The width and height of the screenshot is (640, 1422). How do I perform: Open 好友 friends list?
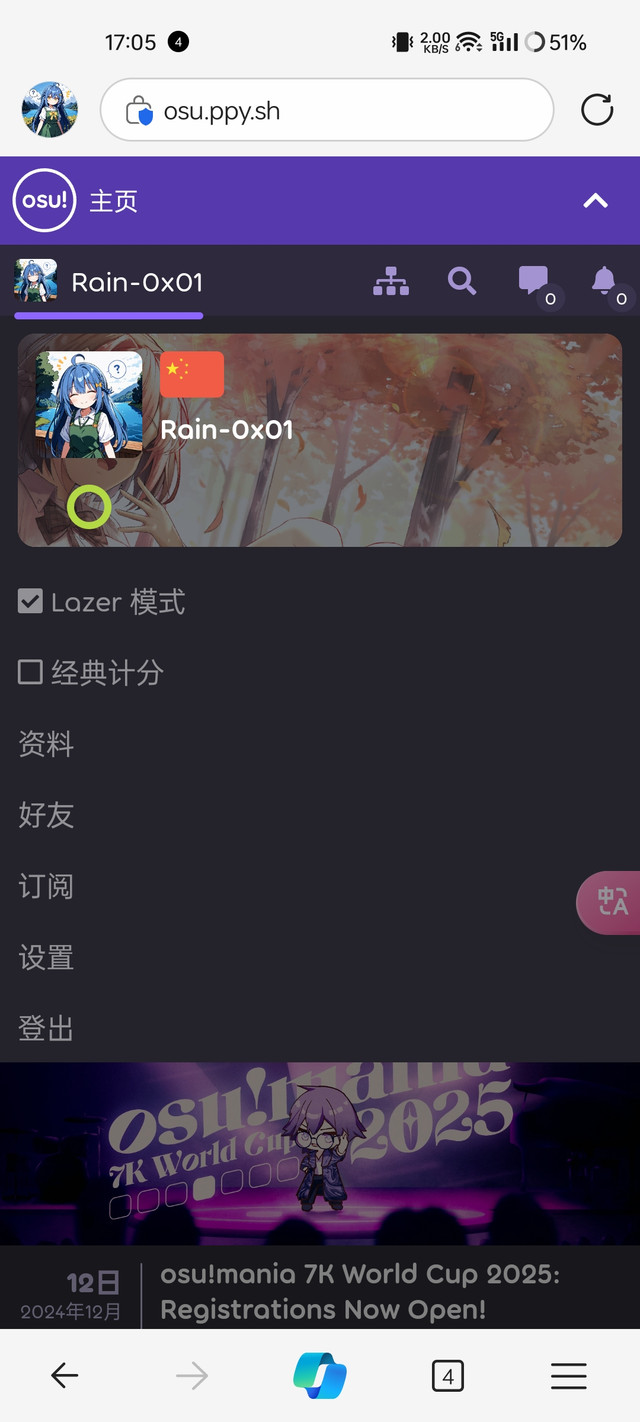coord(46,815)
